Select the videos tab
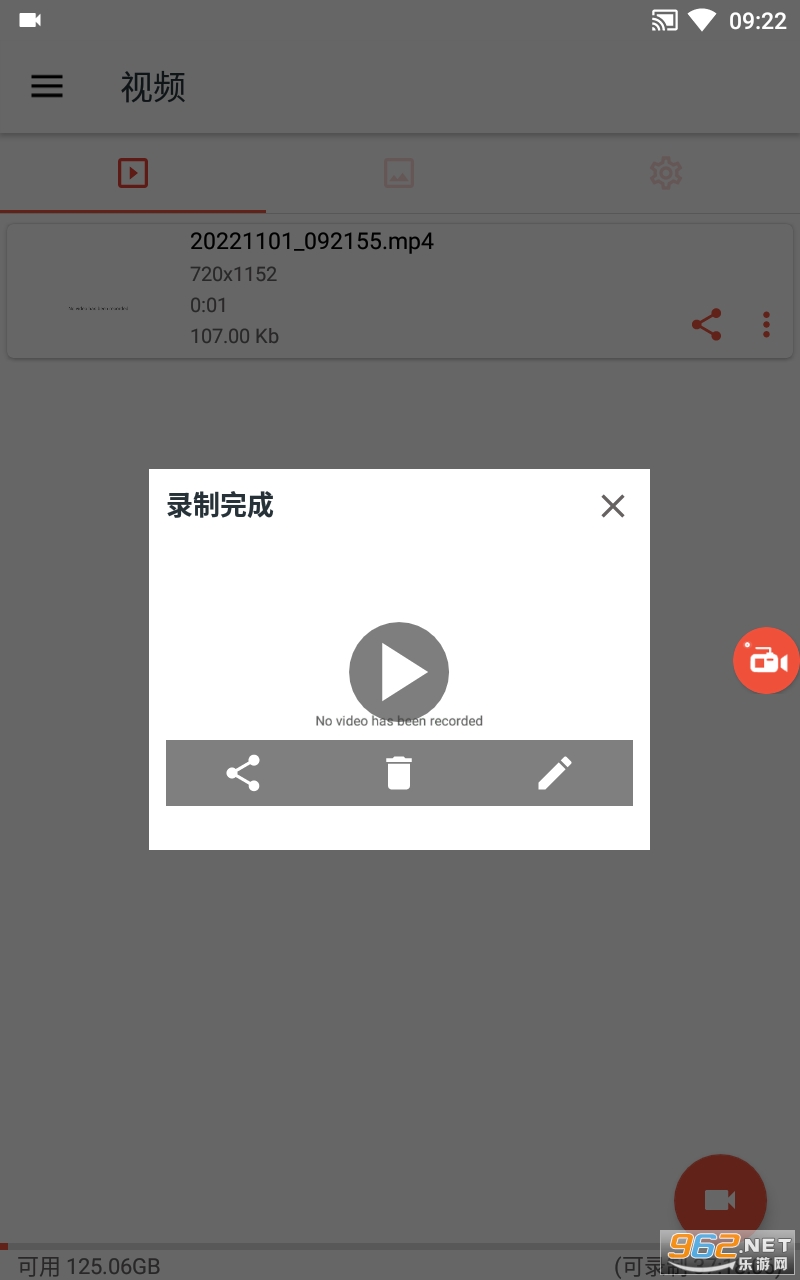 tap(133, 174)
